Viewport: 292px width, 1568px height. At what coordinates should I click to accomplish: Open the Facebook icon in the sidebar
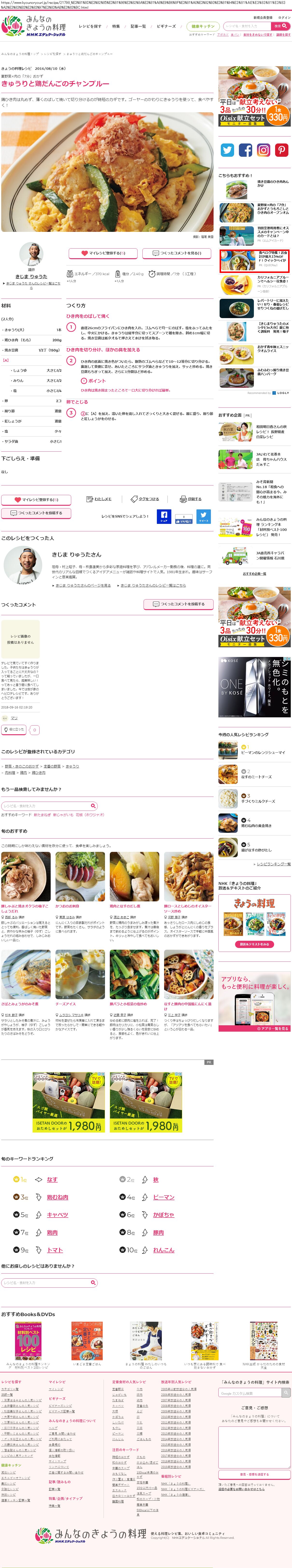(x=245, y=150)
